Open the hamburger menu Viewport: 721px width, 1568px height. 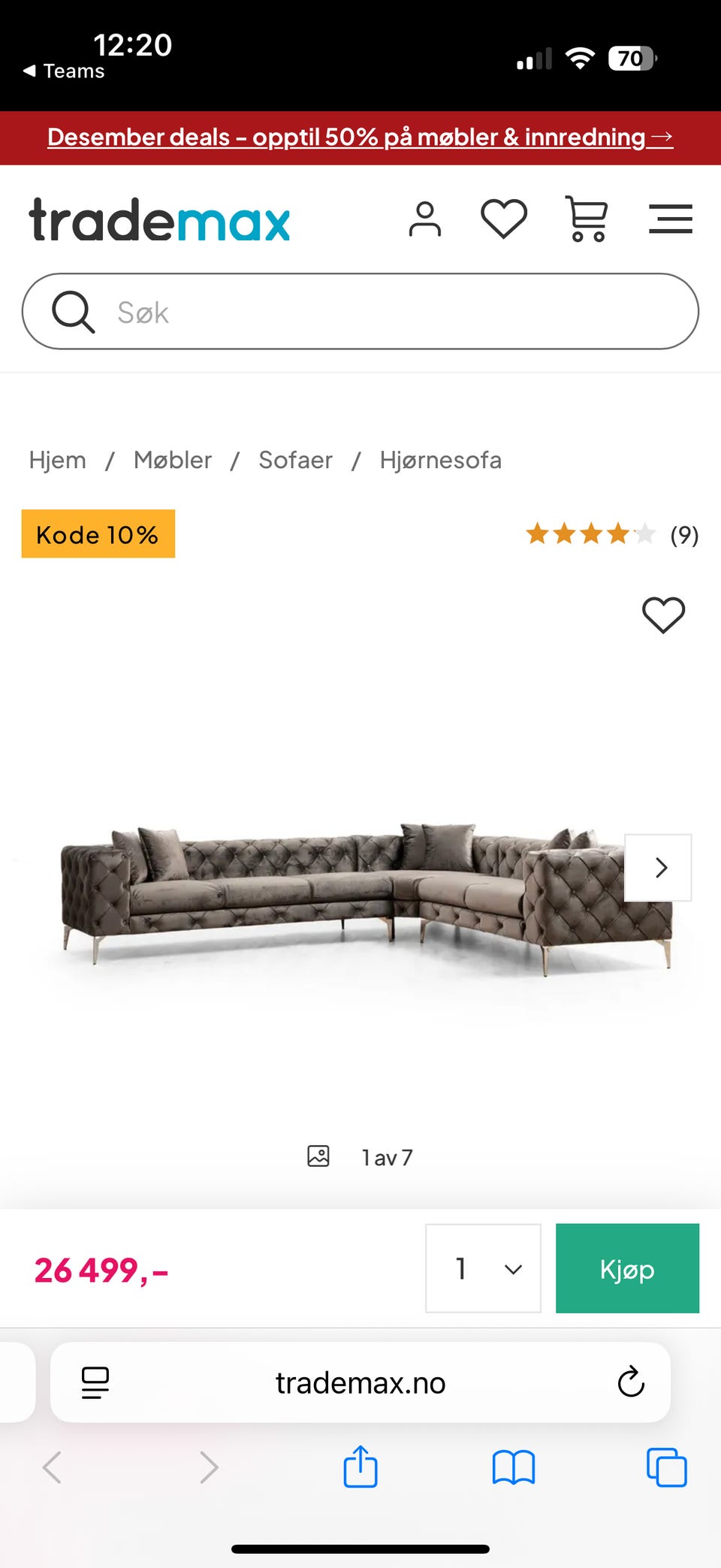[671, 219]
